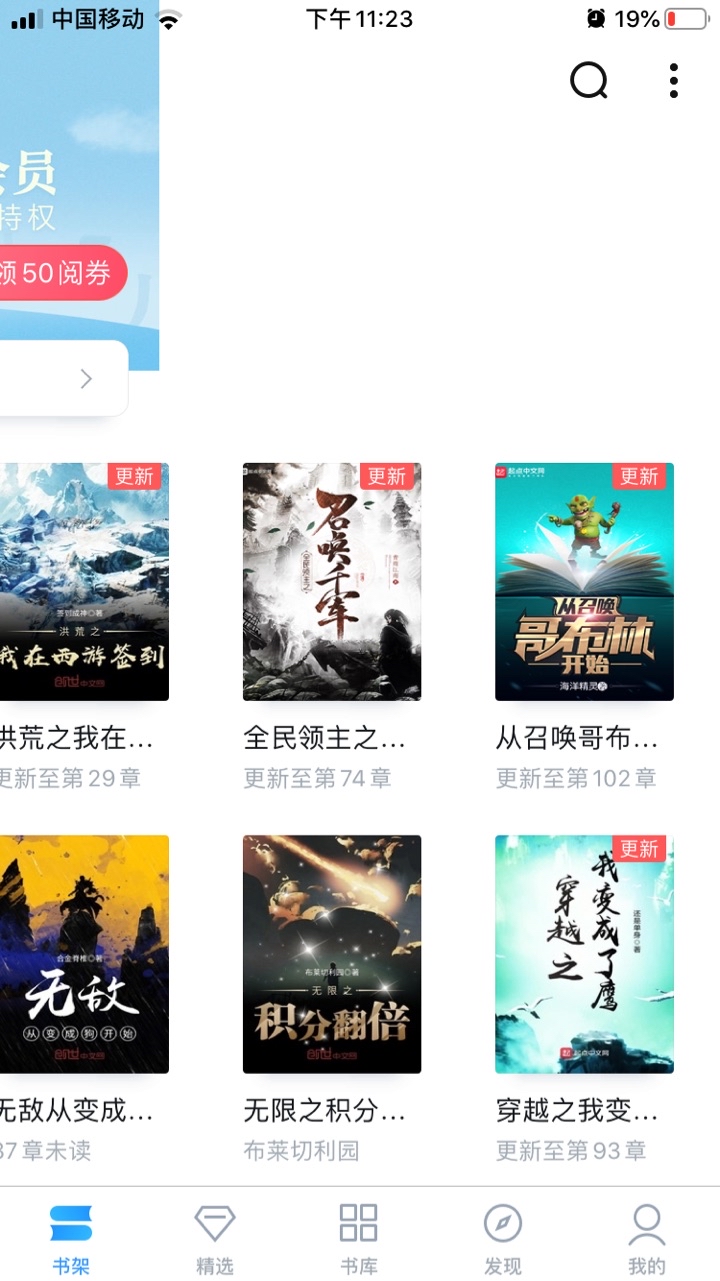
Task: Open the book 无敌从变成狗开始
Action: (x=82, y=954)
